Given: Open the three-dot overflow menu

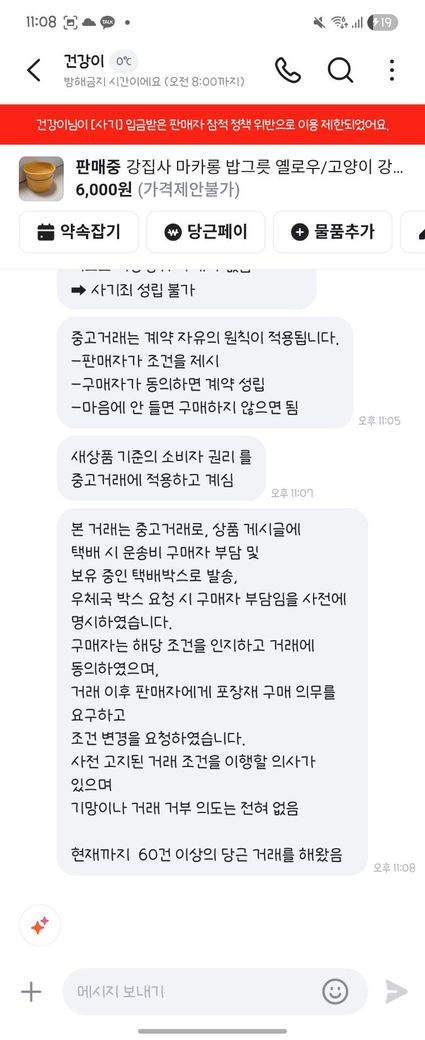Looking at the screenshot, I should tap(392, 70).
